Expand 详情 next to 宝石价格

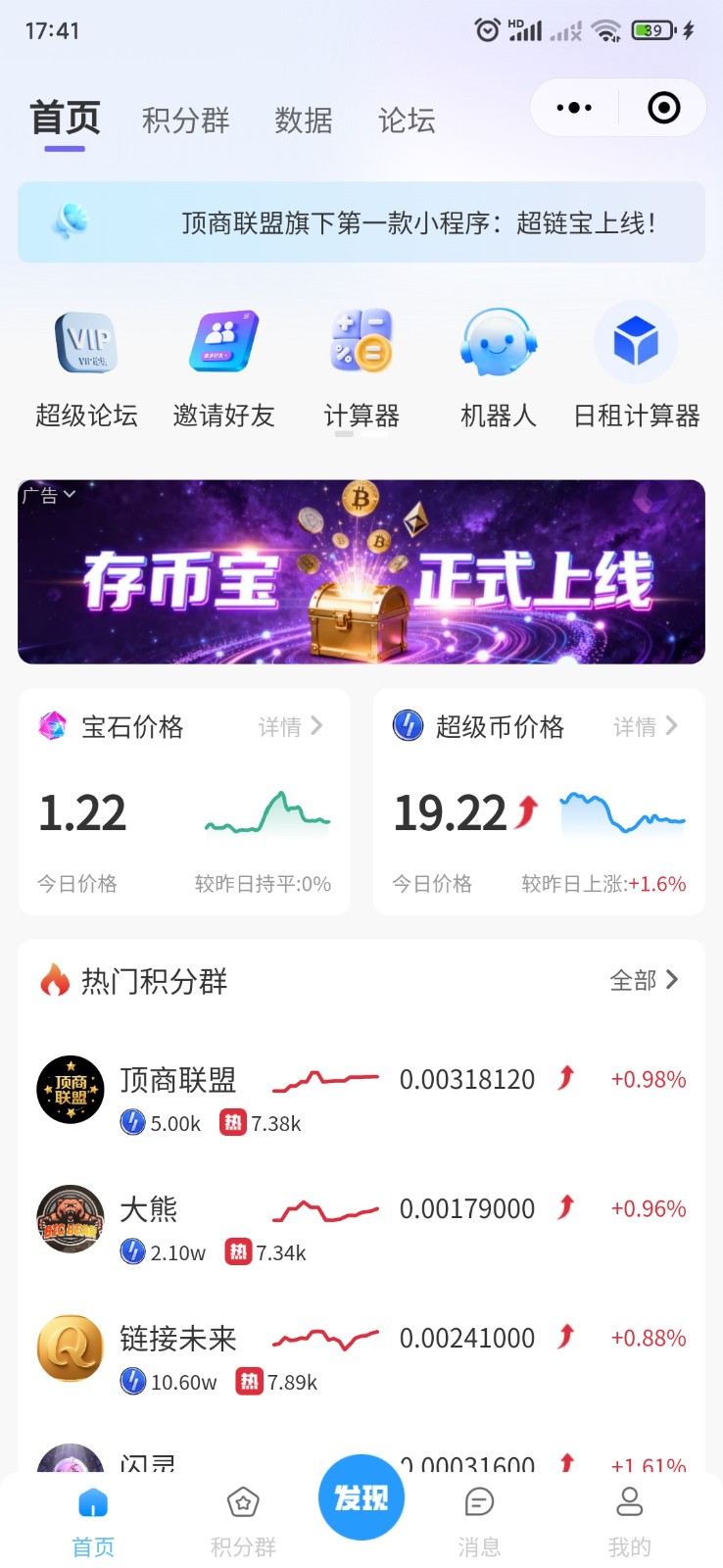(290, 726)
